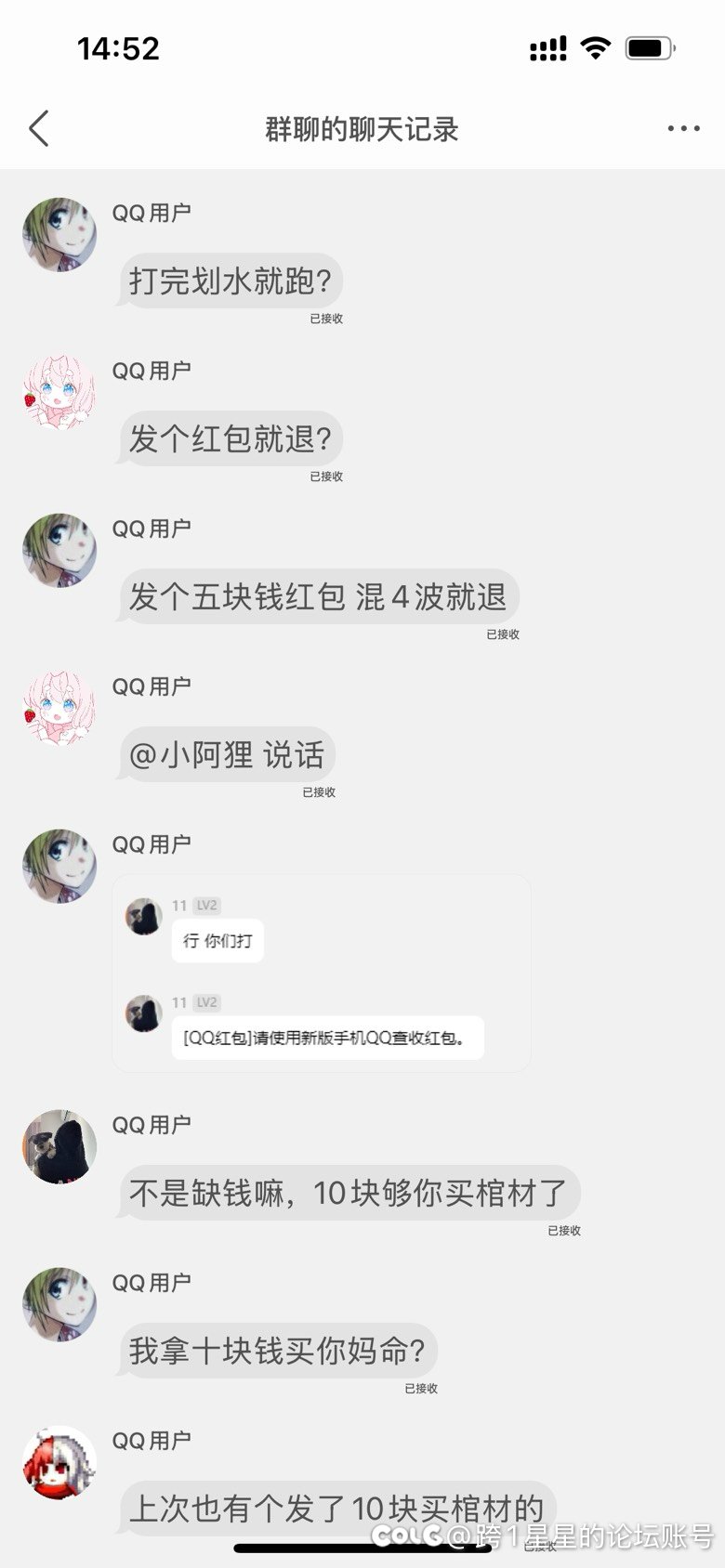Tap the avatar beside "打完划水就跑?"
The width and height of the screenshot is (725, 1568).
(59, 234)
